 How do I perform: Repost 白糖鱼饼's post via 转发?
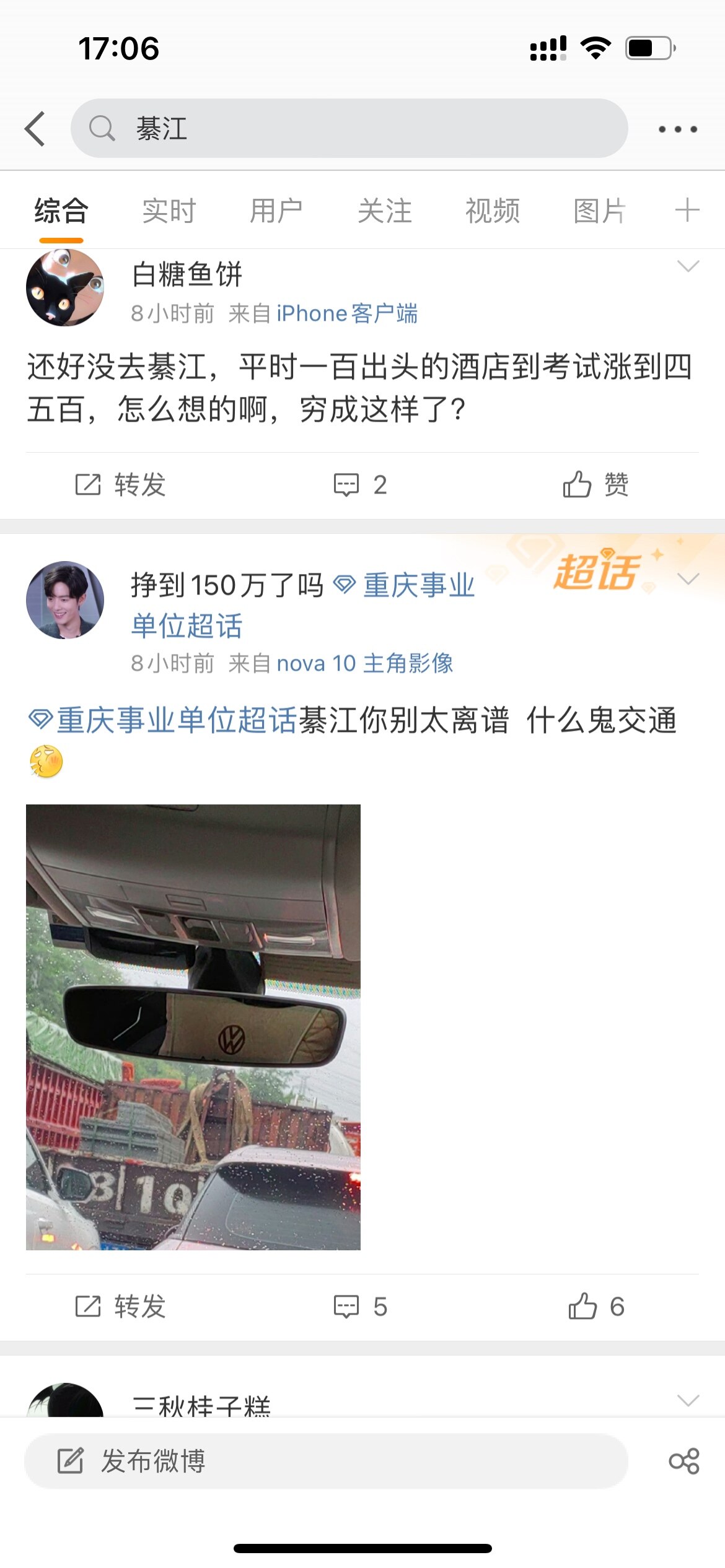click(121, 484)
